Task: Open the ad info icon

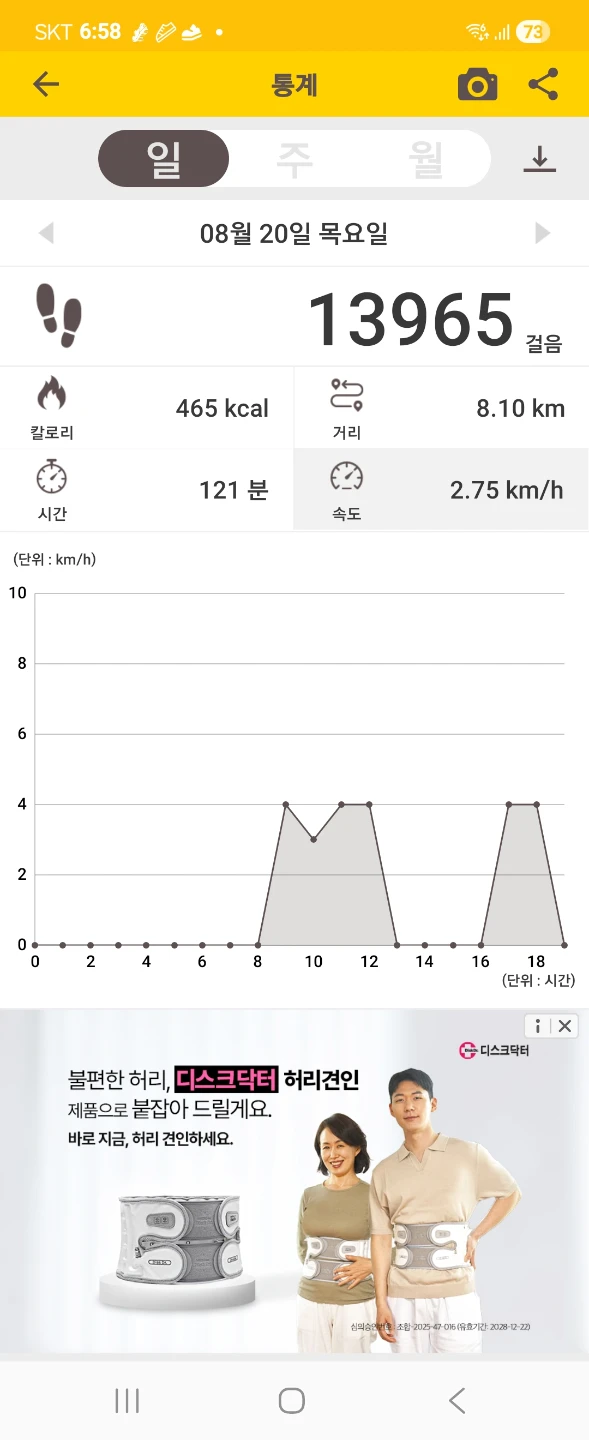Action: 538,1026
